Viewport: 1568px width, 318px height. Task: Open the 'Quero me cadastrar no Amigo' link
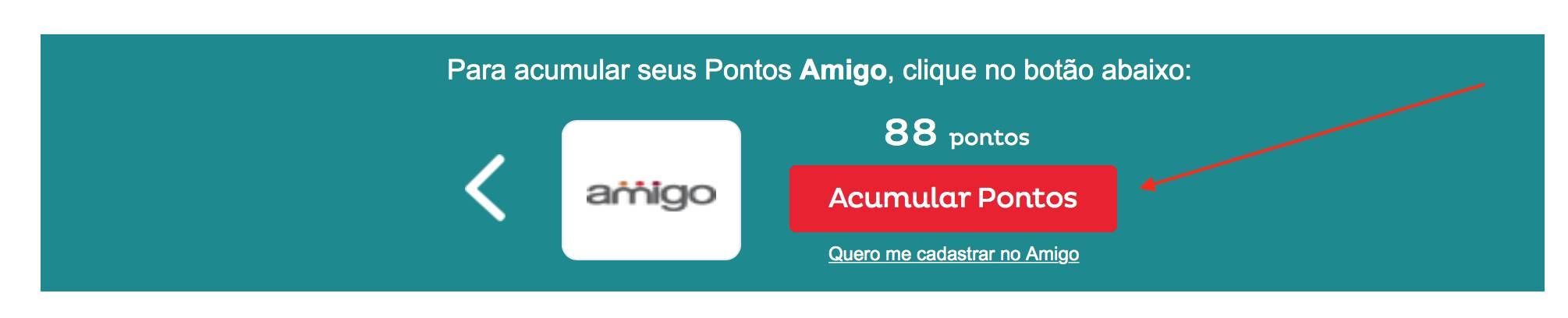pos(953,254)
